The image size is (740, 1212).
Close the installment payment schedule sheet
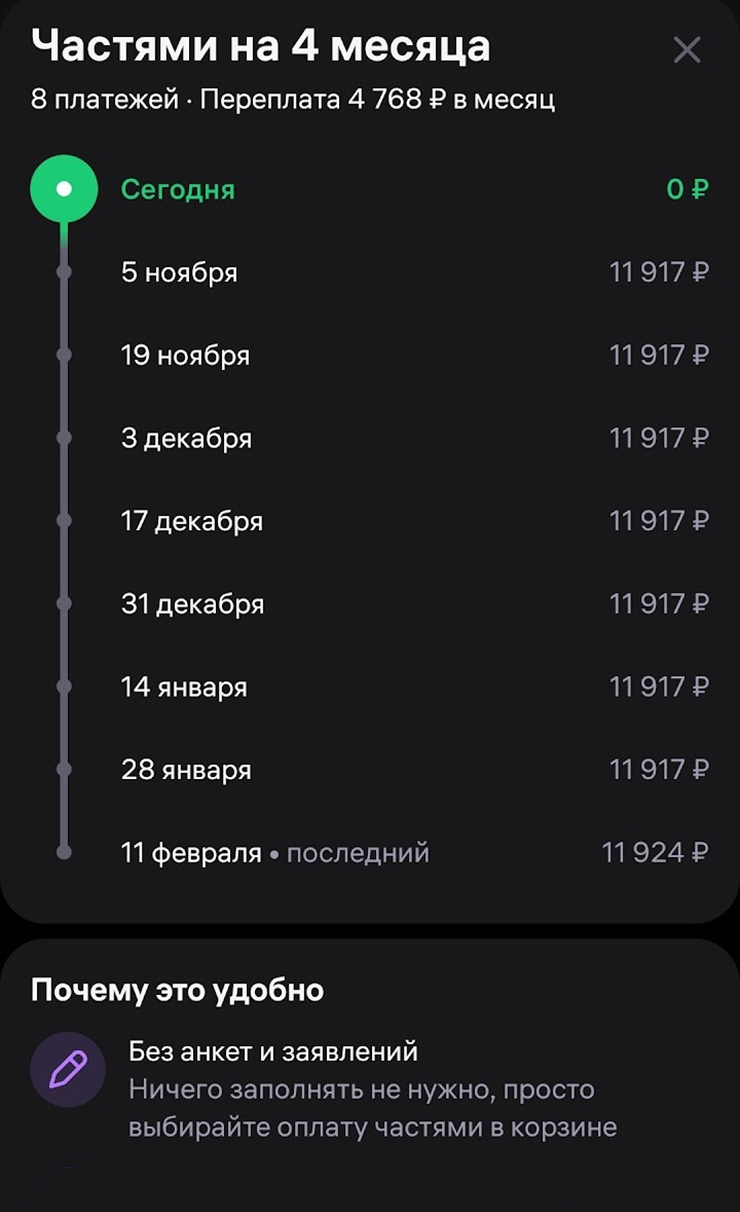click(687, 50)
